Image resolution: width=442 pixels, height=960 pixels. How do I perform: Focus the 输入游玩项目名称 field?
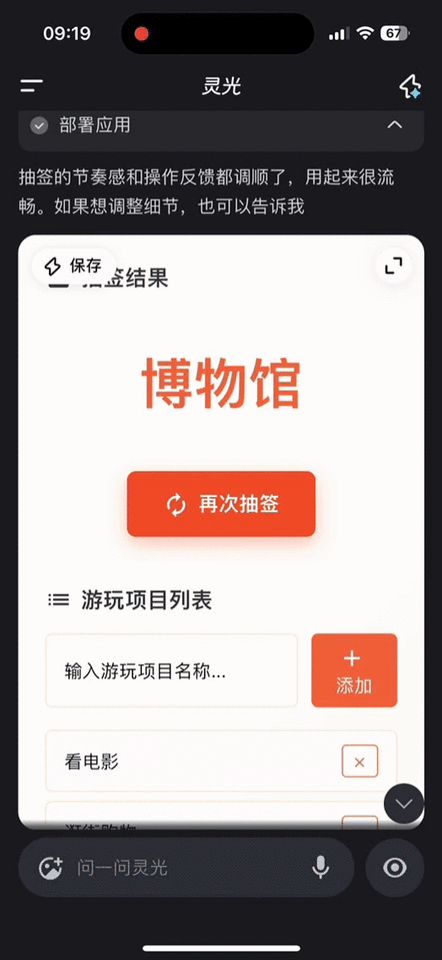point(171,670)
